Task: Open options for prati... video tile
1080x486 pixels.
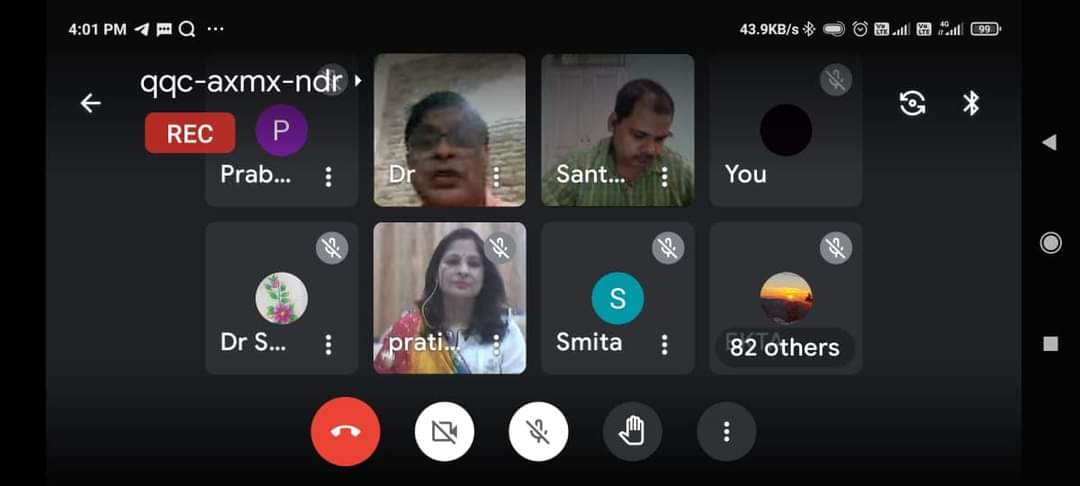Action: [x=496, y=345]
